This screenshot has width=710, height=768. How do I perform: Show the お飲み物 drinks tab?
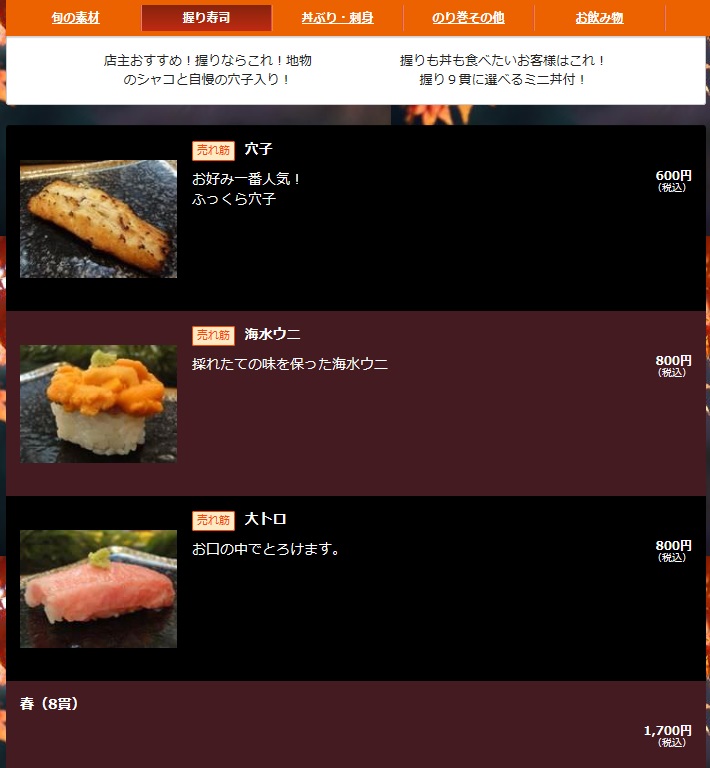click(599, 18)
